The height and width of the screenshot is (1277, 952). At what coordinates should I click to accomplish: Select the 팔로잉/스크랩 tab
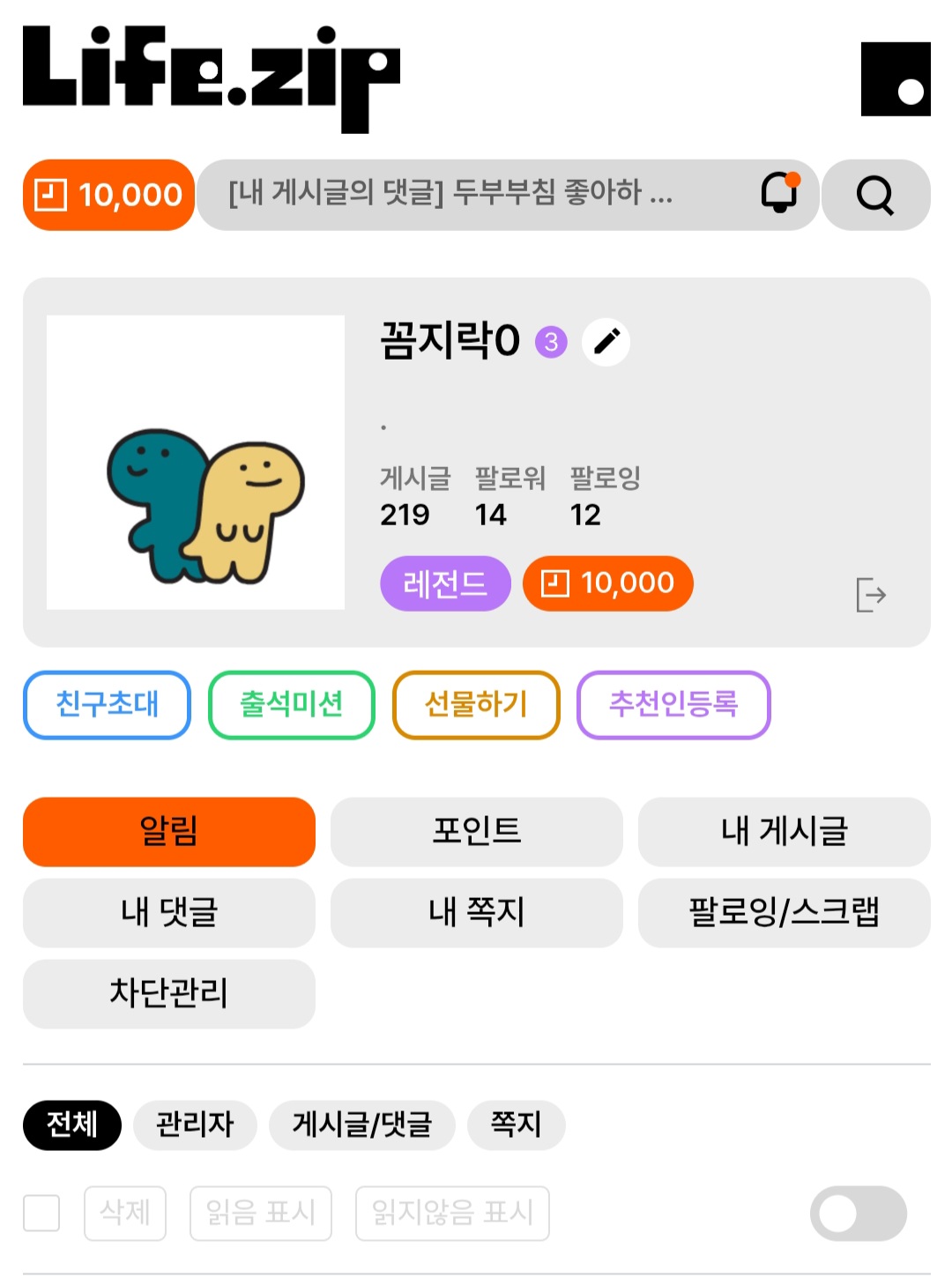785,912
